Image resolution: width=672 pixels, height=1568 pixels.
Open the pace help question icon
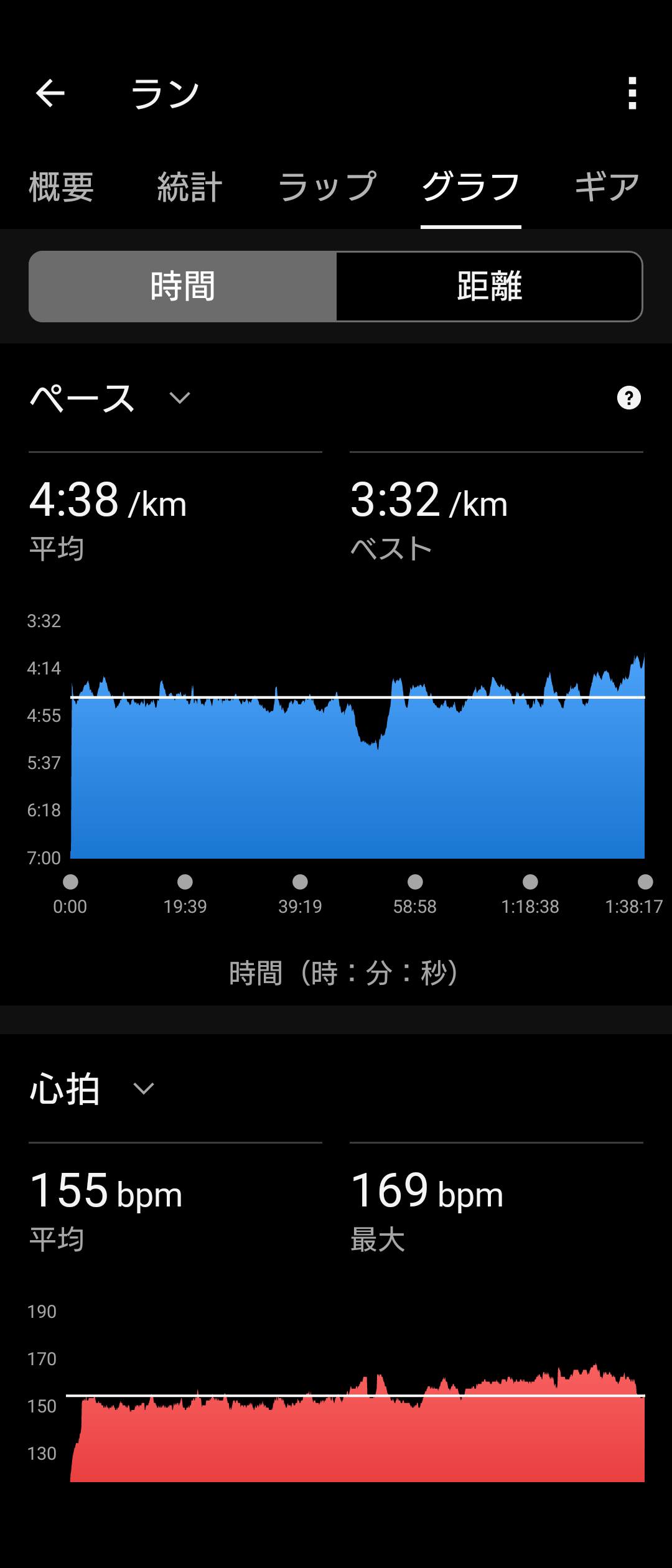[x=628, y=398]
